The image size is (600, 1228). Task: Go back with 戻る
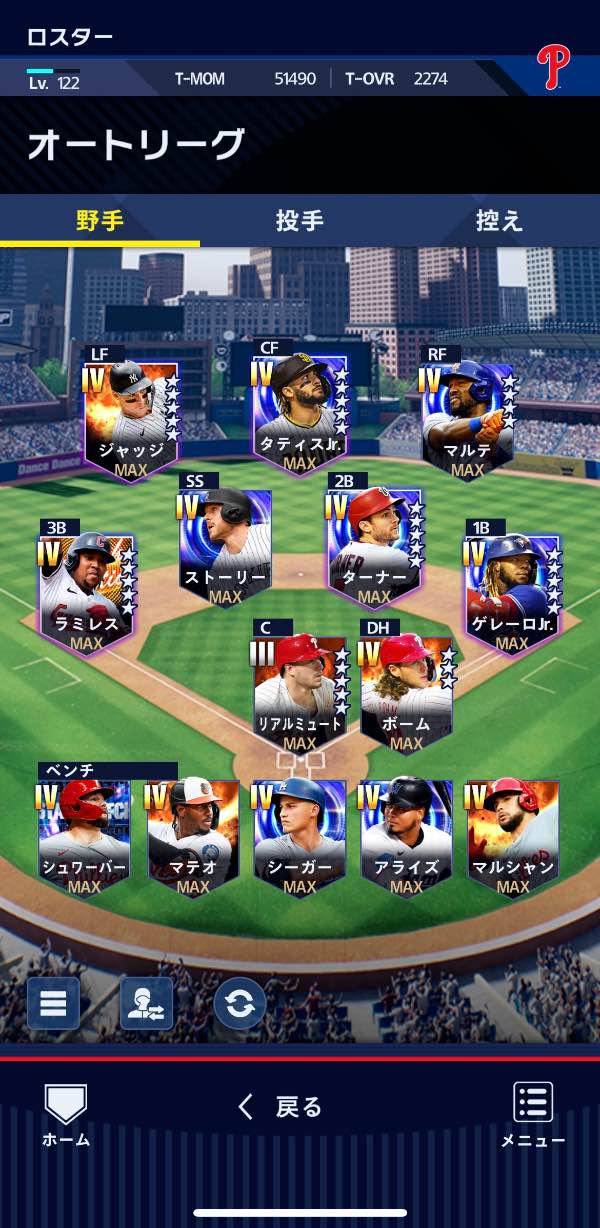281,1106
